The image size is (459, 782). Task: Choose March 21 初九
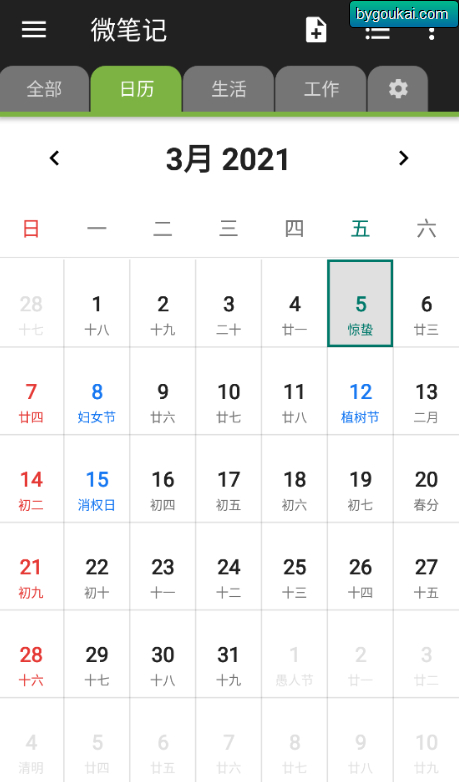31,567
